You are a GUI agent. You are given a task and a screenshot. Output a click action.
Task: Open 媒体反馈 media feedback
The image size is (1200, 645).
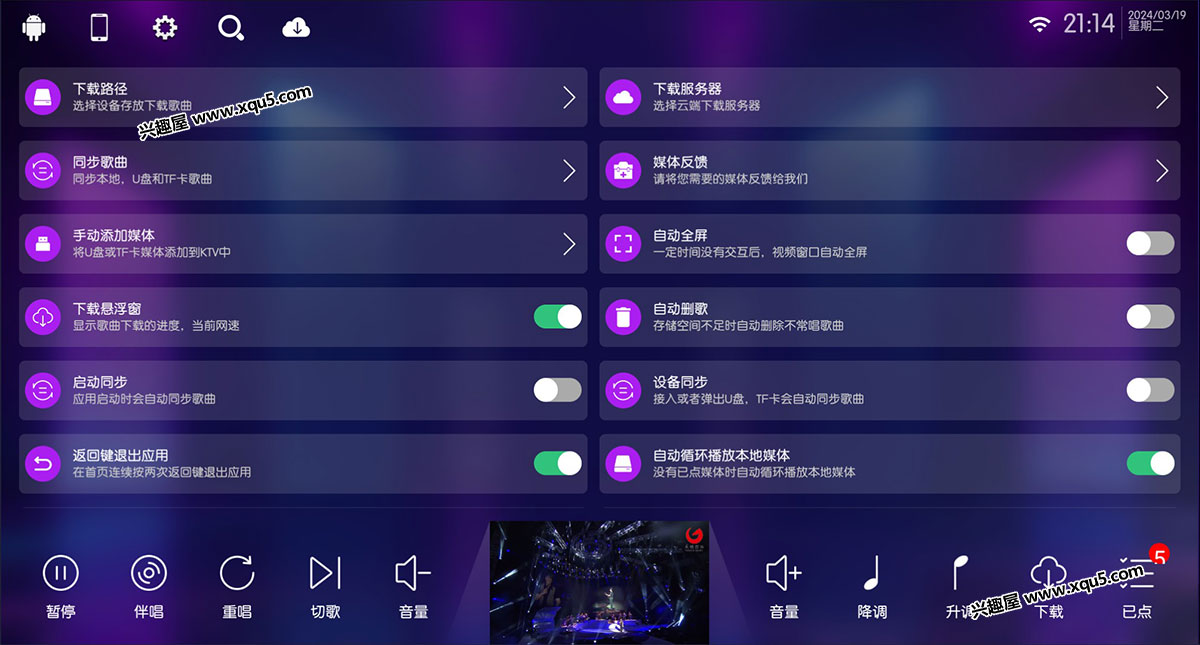(x=885, y=170)
